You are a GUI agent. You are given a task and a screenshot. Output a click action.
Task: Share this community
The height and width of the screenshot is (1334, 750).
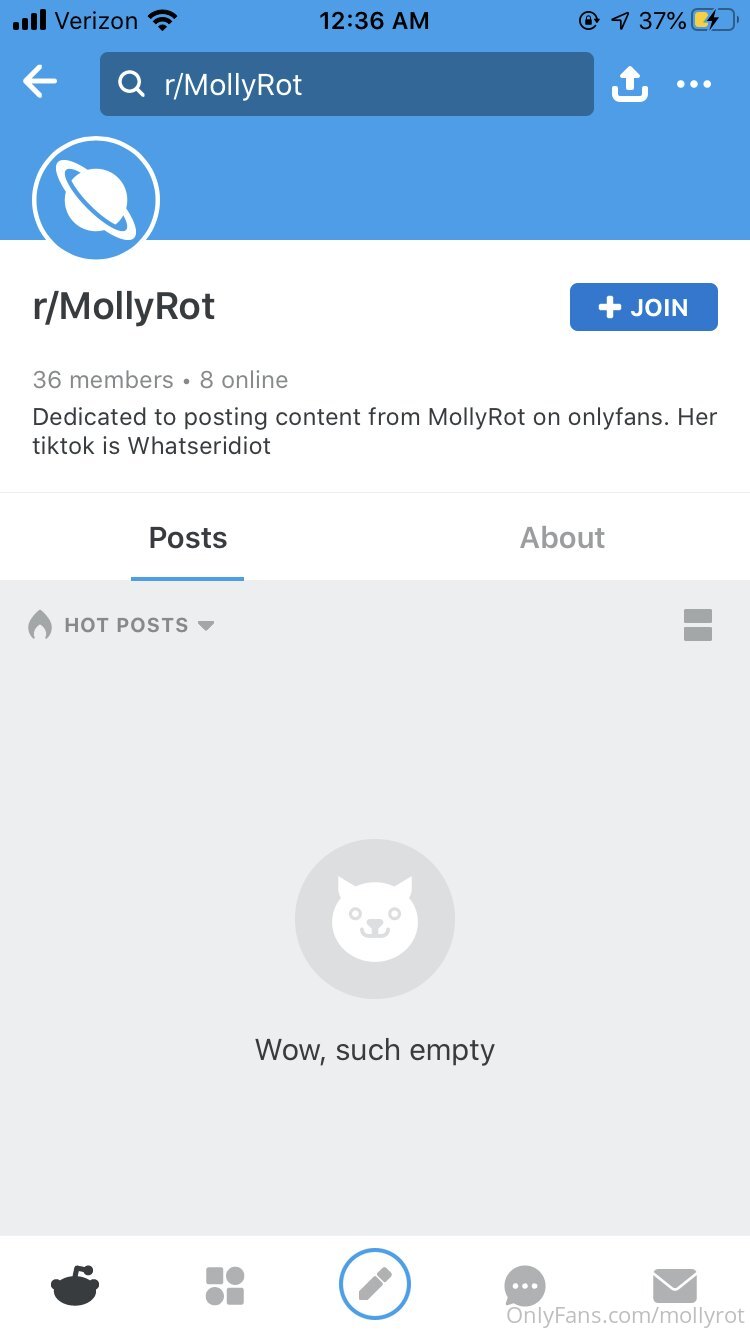tap(629, 84)
